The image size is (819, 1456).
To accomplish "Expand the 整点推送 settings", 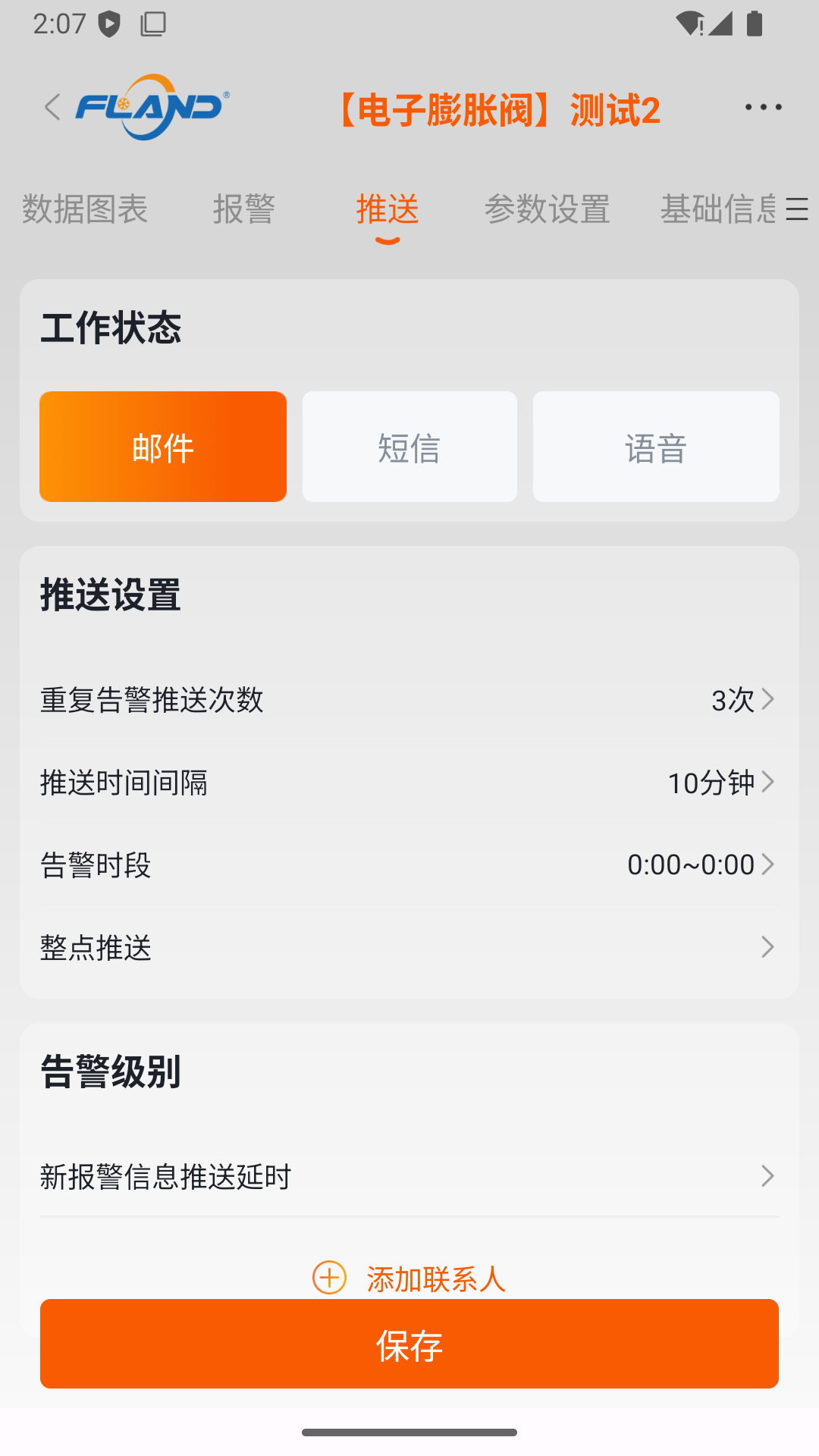I will pos(409,947).
